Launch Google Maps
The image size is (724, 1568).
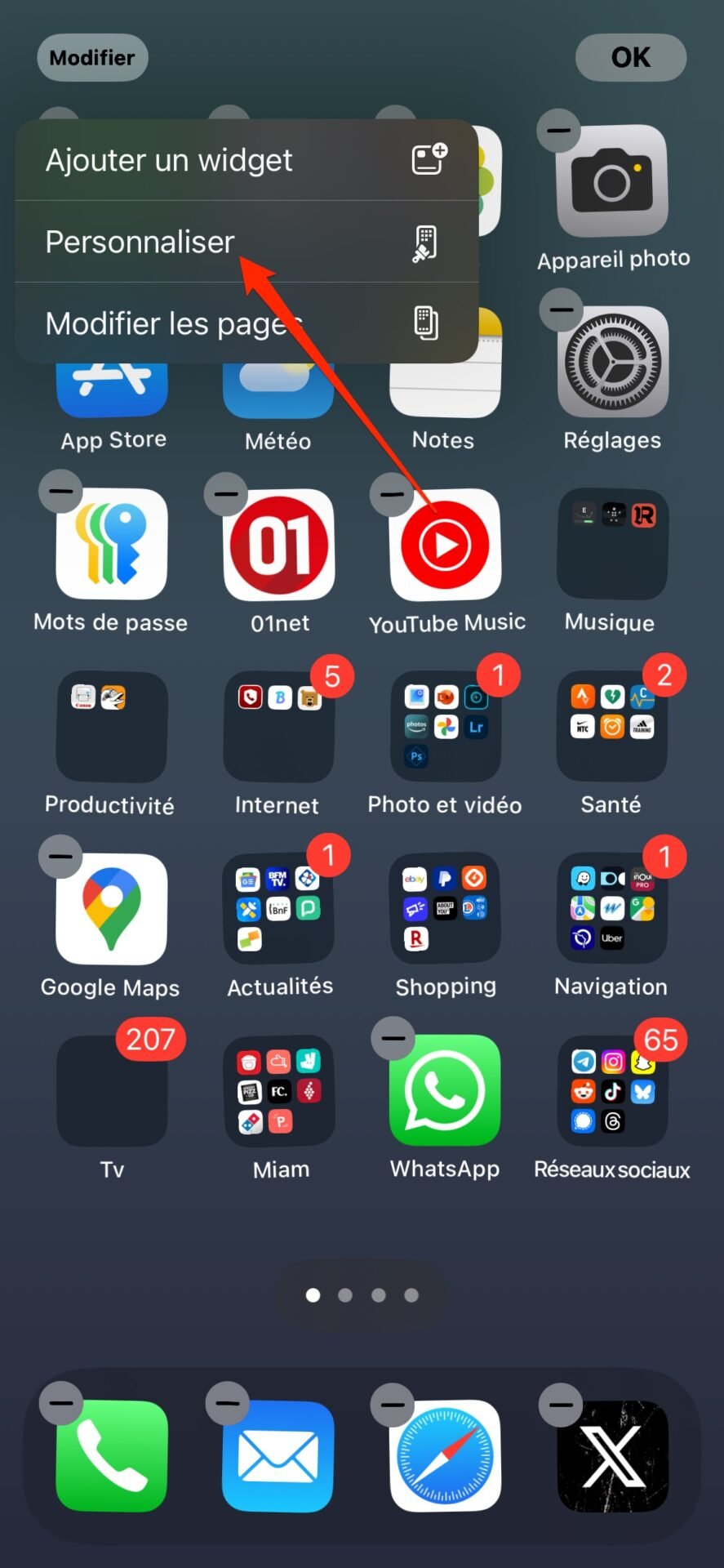click(x=112, y=909)
